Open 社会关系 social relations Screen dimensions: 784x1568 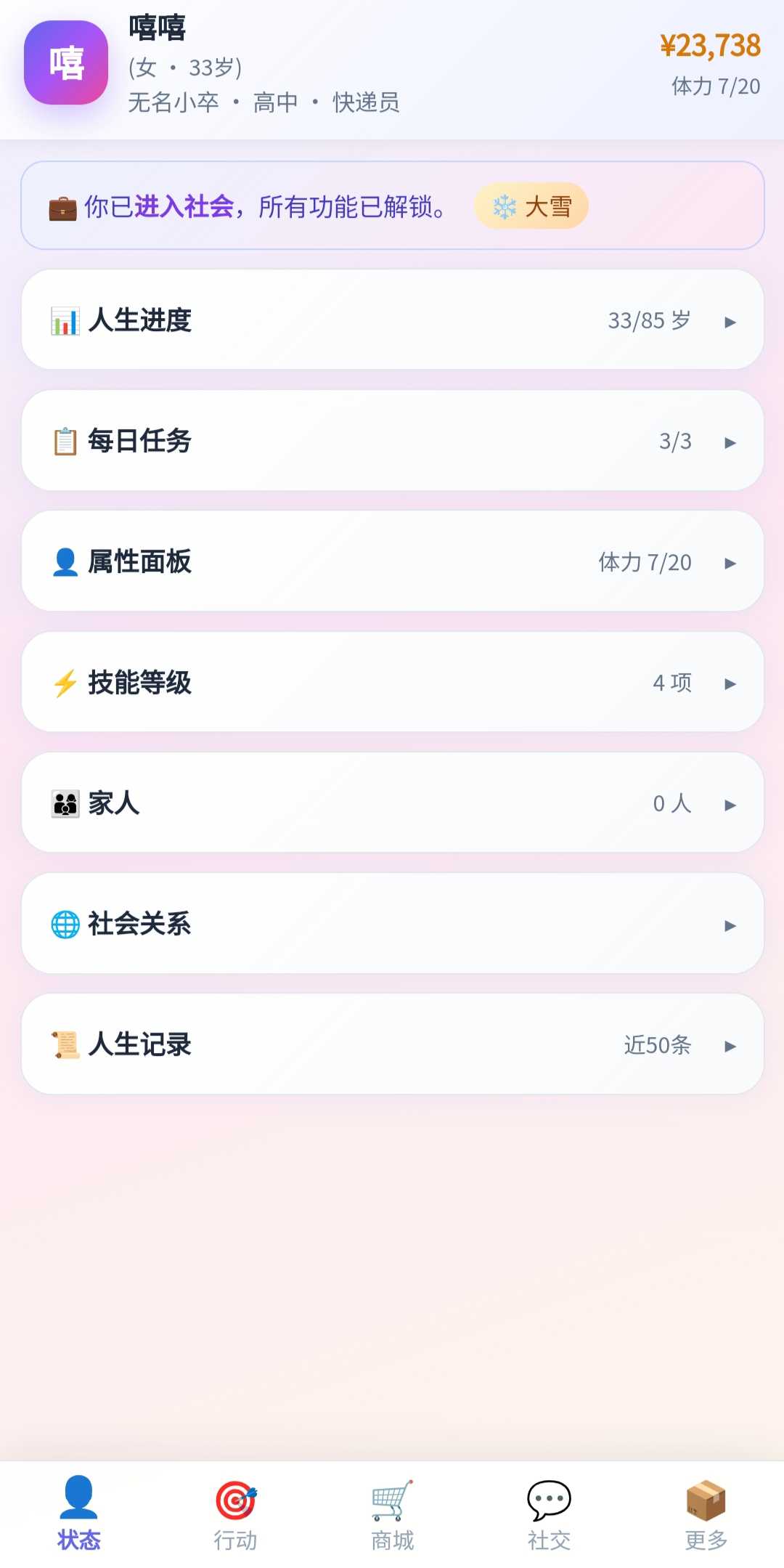(392, 924)
